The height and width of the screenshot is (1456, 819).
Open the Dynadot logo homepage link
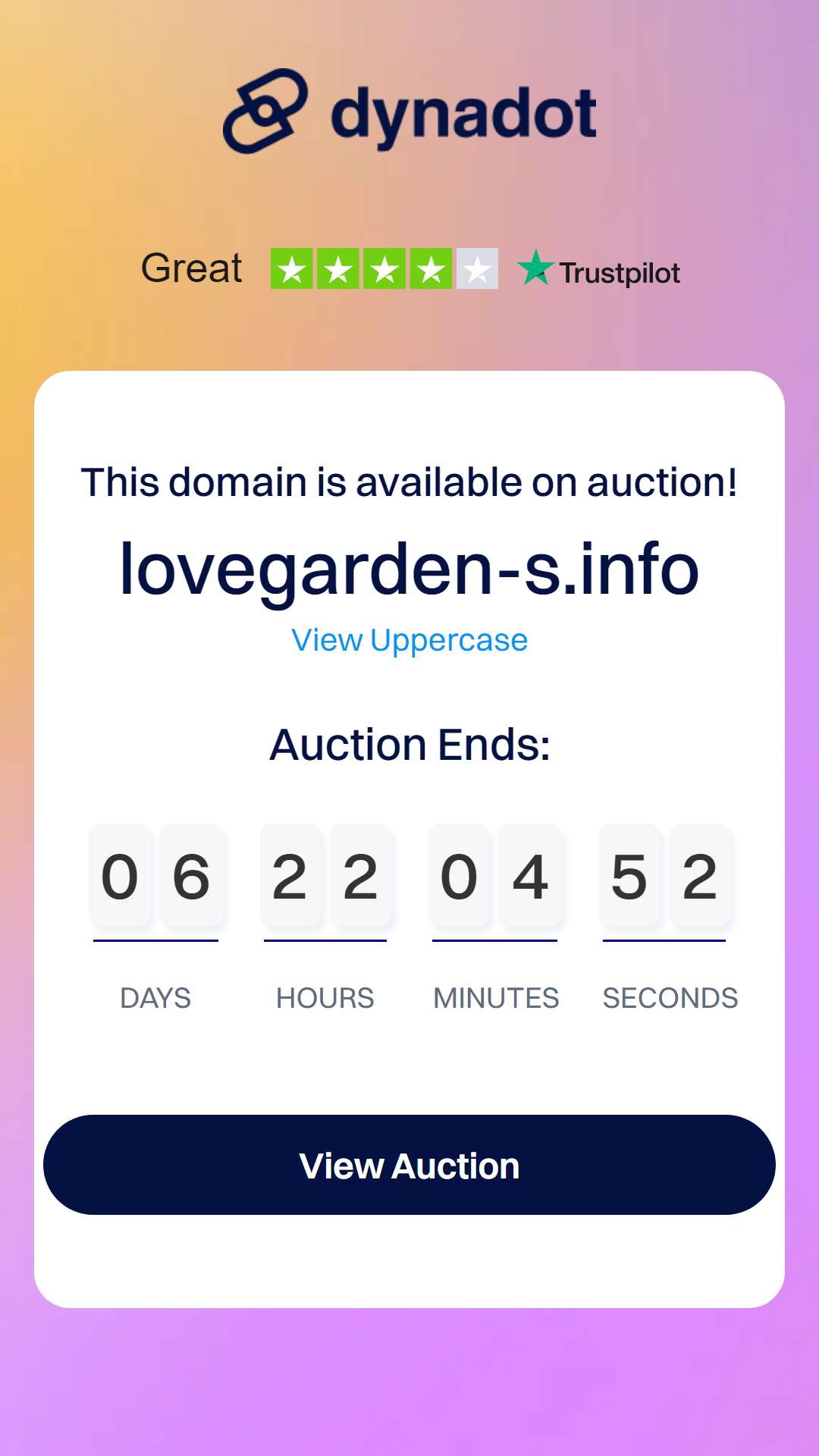409,111
